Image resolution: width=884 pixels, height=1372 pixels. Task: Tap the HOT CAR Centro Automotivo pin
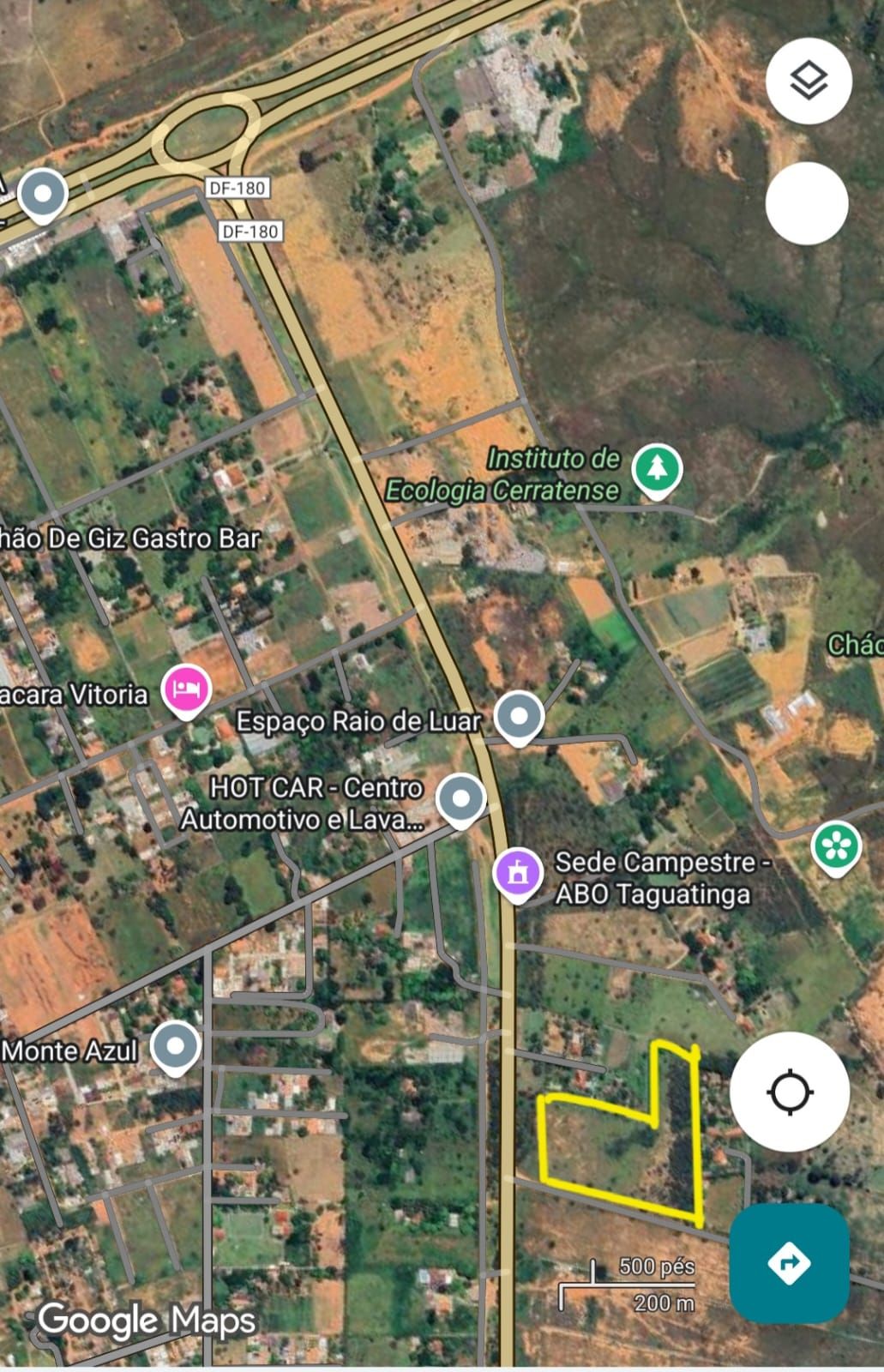click(461, 799)
